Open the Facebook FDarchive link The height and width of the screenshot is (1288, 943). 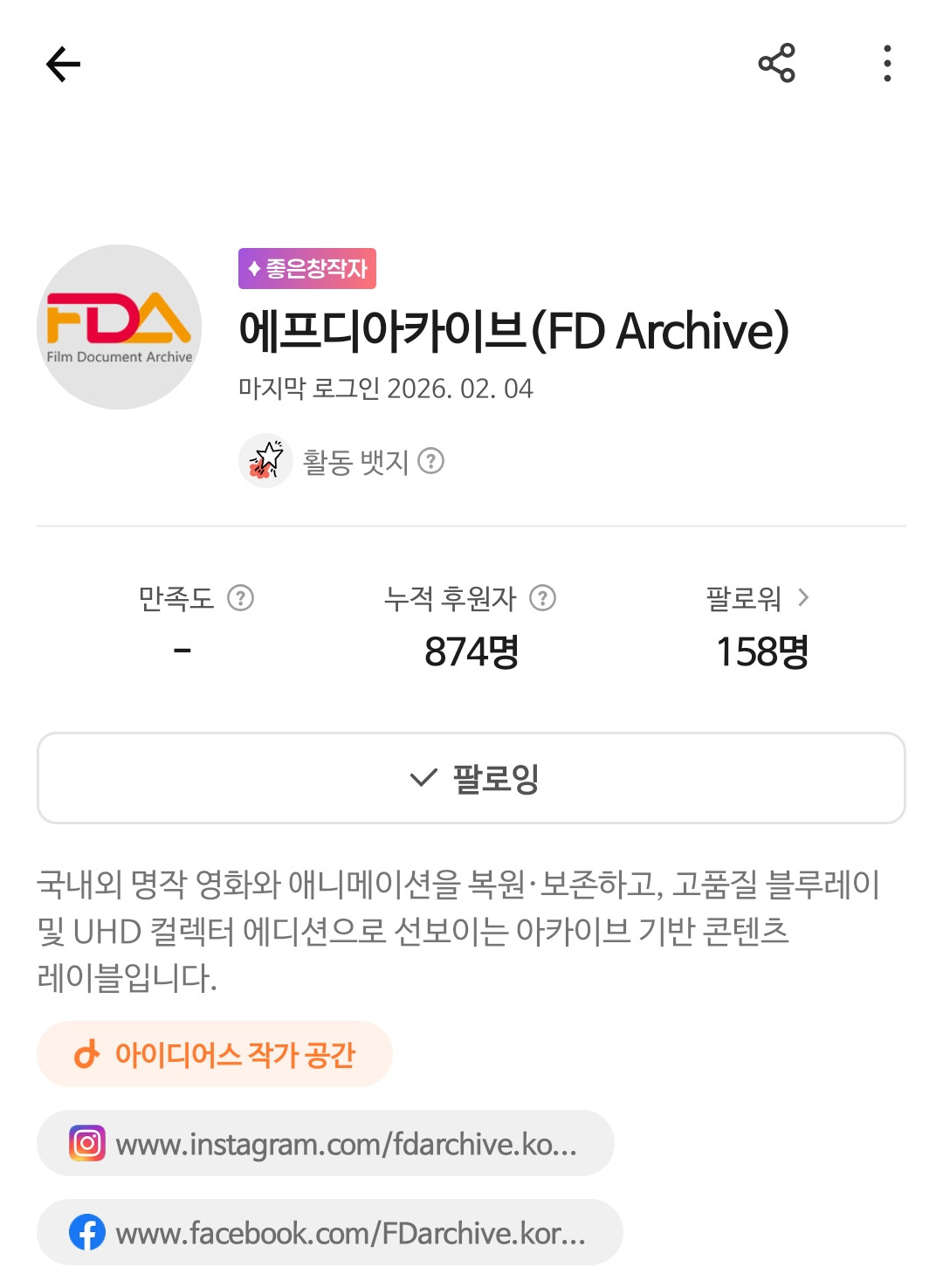click(x=330, y=1232)
